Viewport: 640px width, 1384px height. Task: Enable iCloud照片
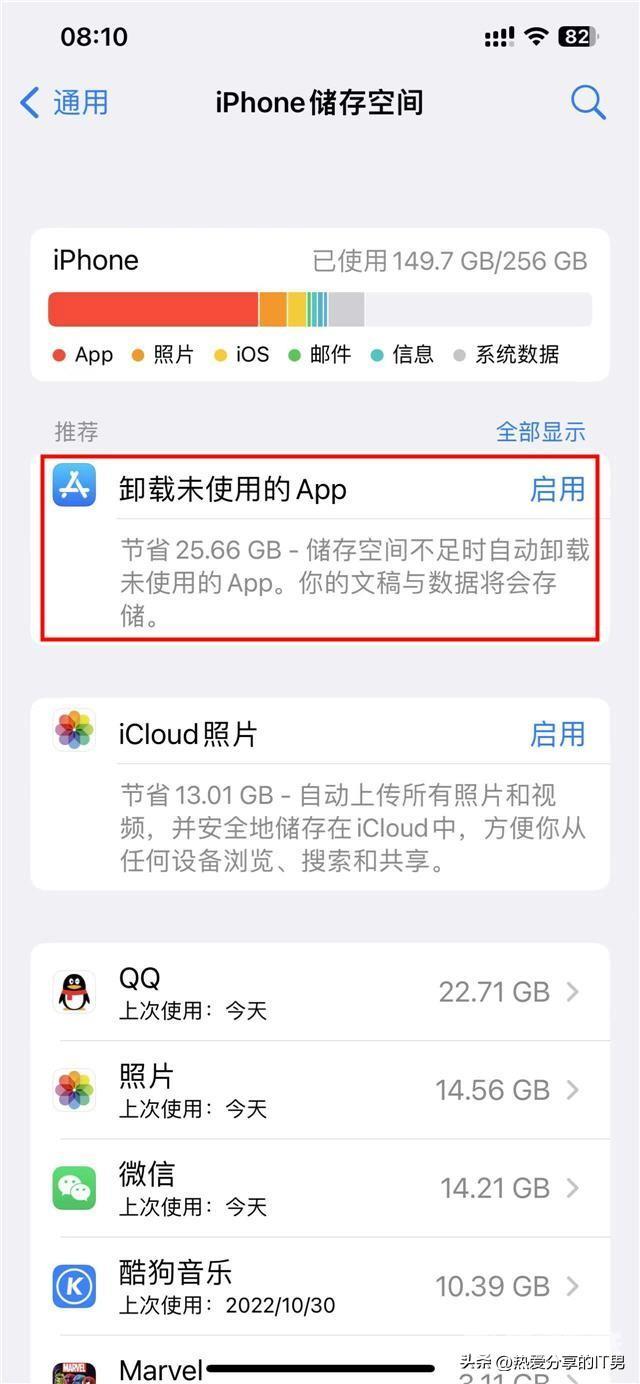(557, 734)
